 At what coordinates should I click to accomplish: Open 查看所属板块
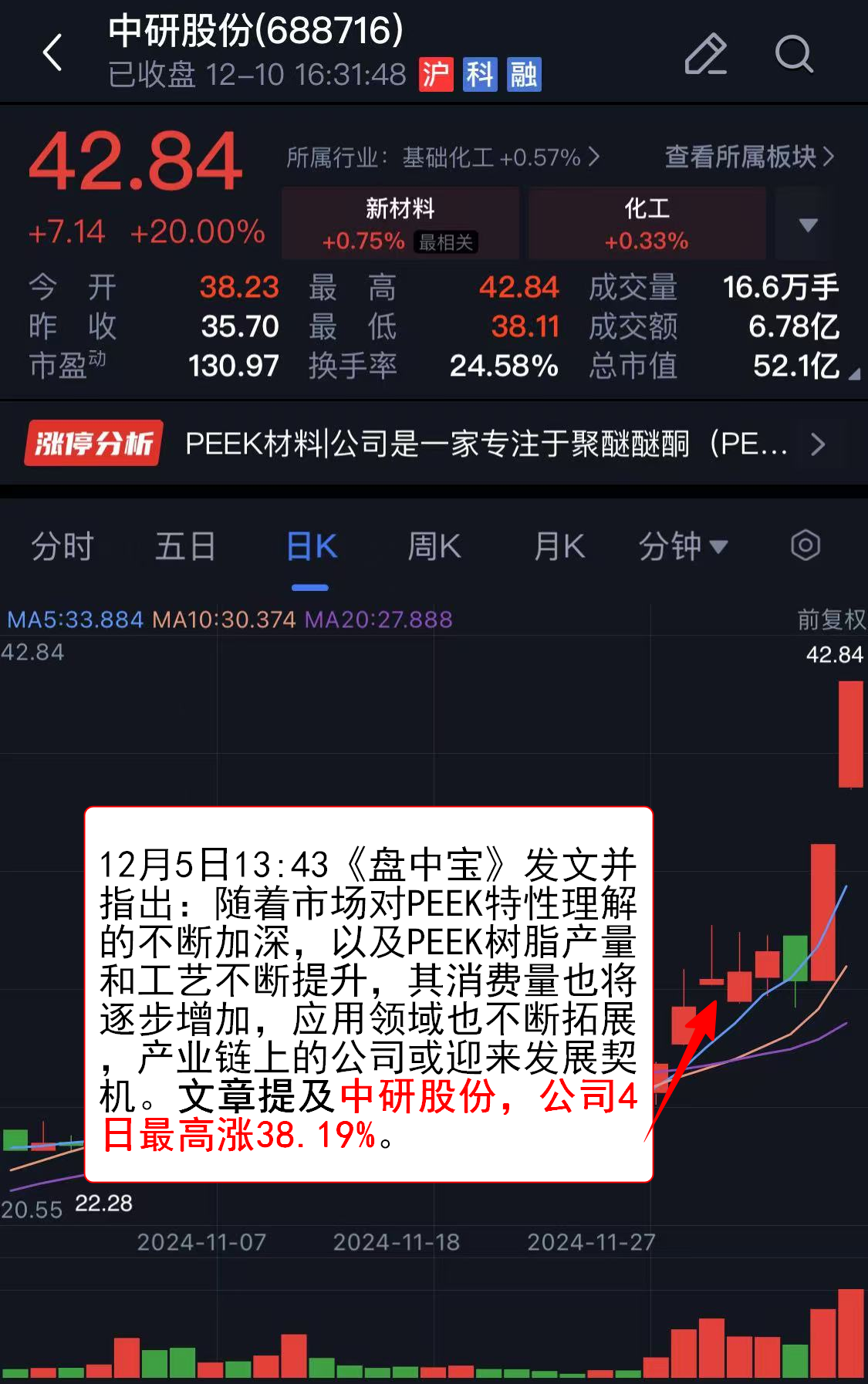[748, 157]
